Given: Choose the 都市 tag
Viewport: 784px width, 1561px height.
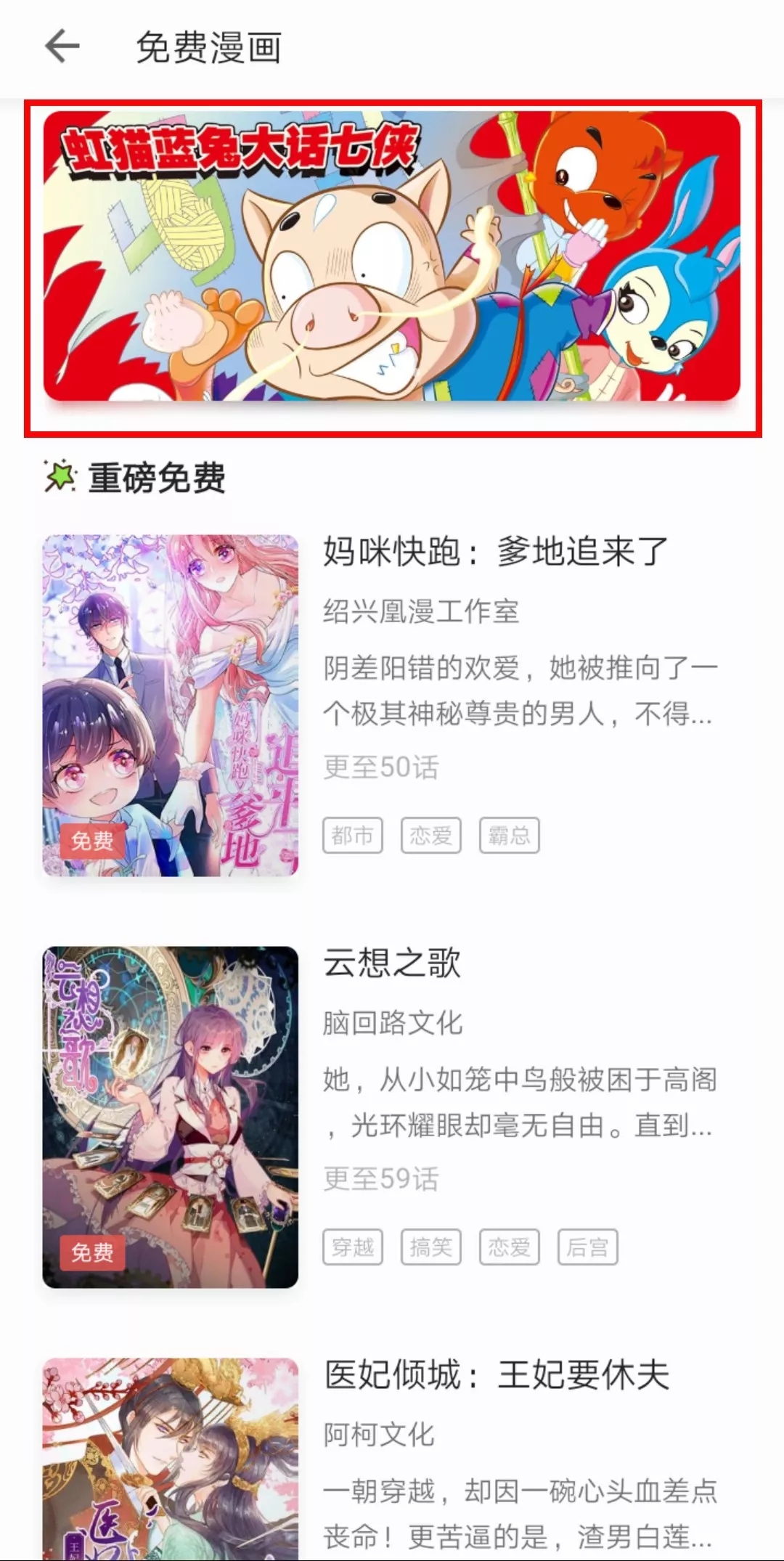Looking at the screenshot, I should [x=353, y=835].
